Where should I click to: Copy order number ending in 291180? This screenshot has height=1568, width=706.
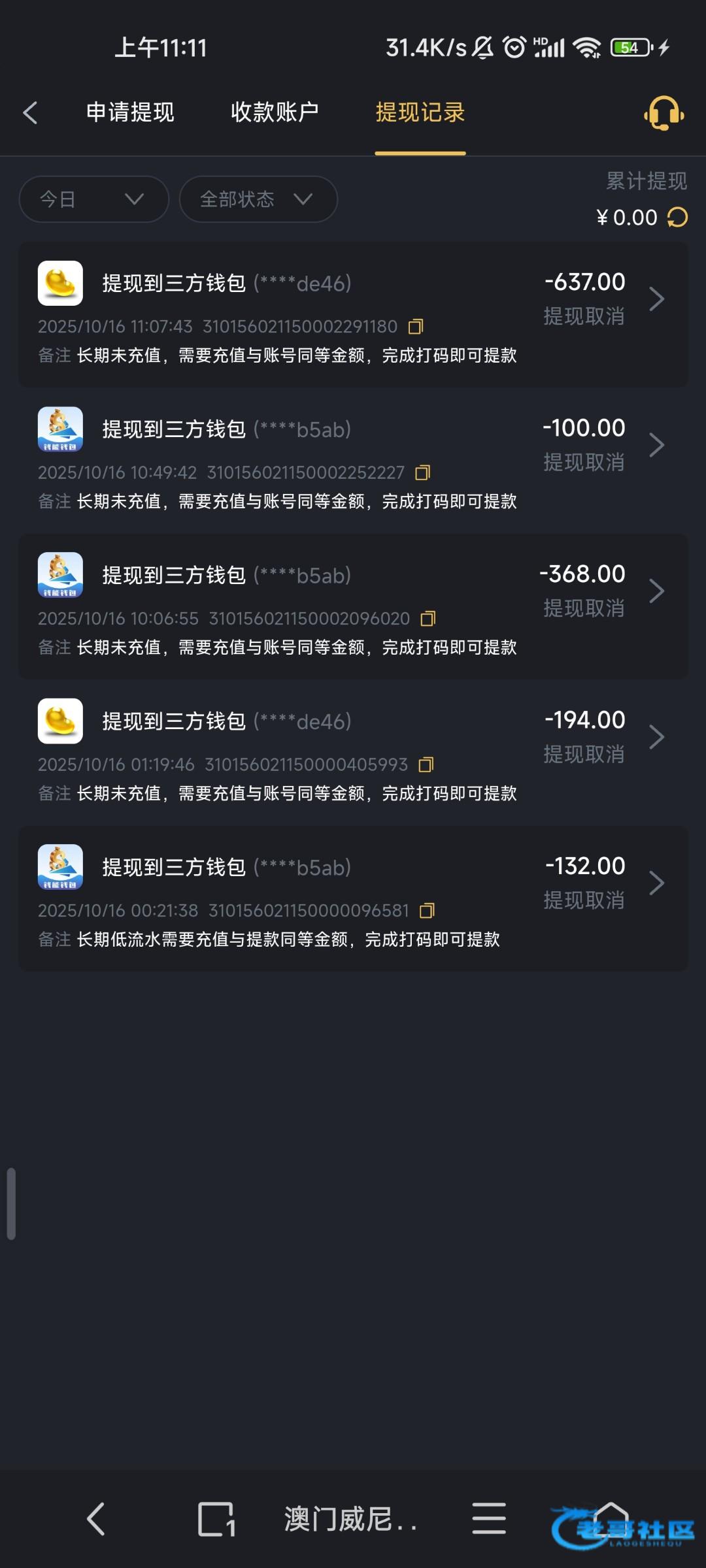point(416,326)
